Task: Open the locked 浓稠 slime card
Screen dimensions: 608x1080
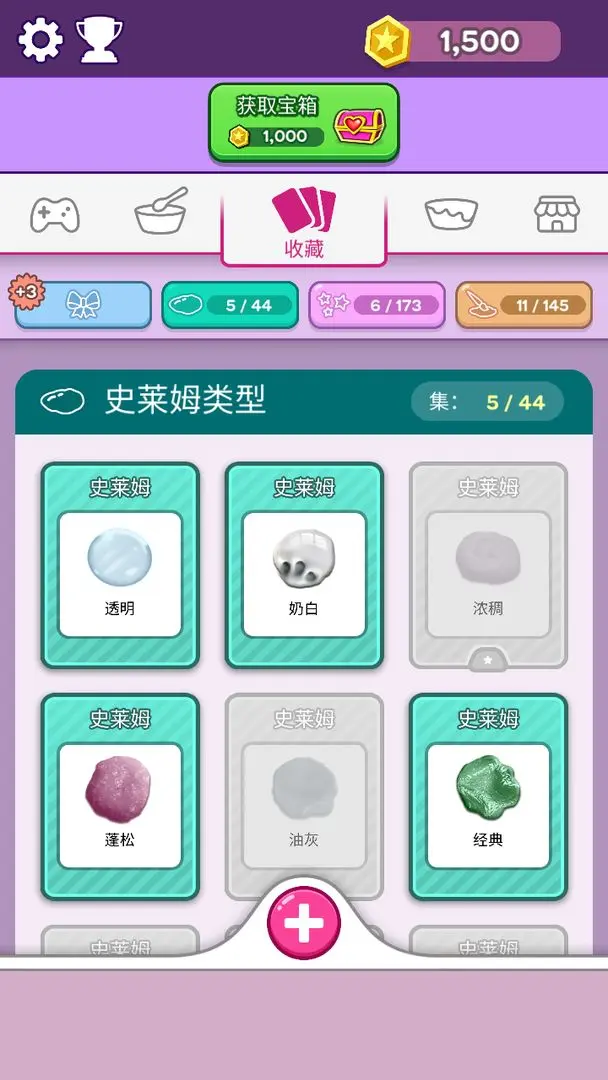Action: [488, 566]
